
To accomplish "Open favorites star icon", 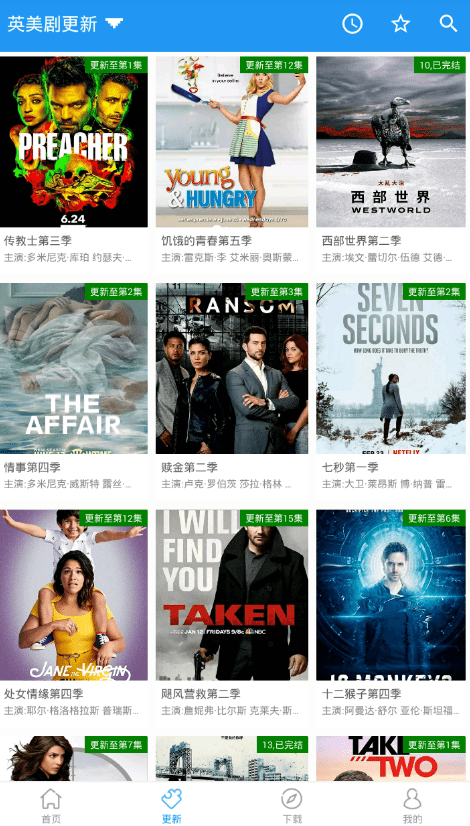I will coord(400,24).
